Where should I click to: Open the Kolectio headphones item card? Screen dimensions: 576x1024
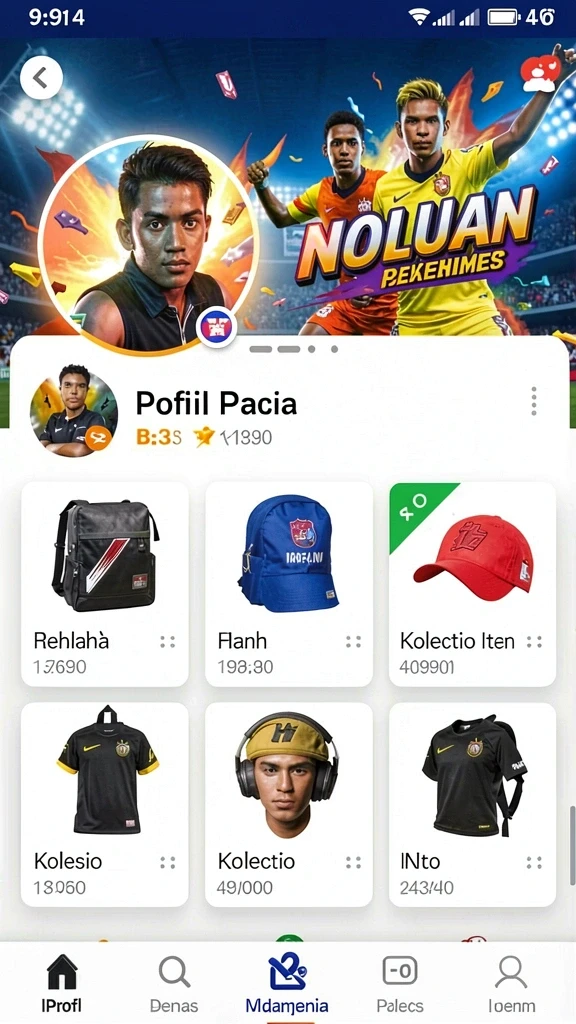point(289,805)
